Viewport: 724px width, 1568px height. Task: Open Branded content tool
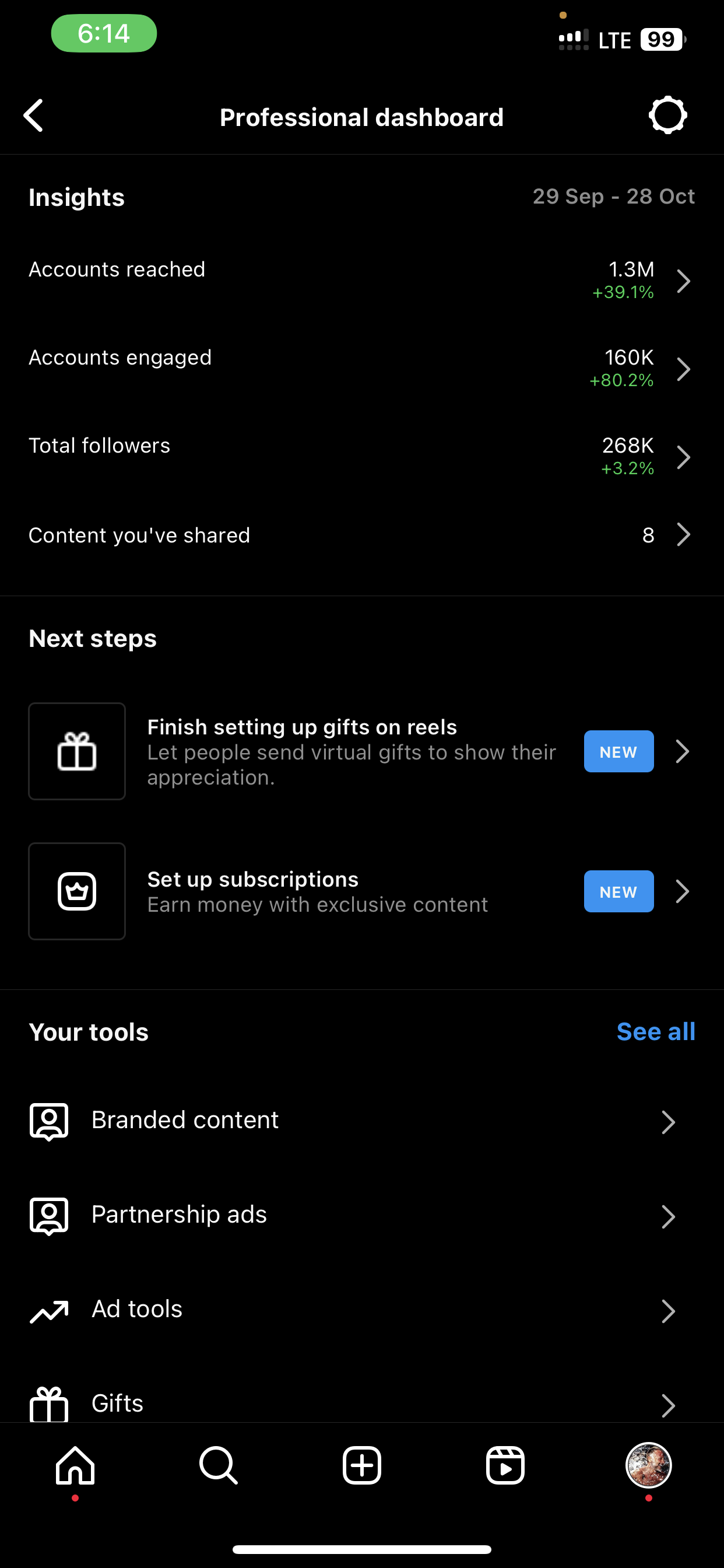coord(362,1121)
